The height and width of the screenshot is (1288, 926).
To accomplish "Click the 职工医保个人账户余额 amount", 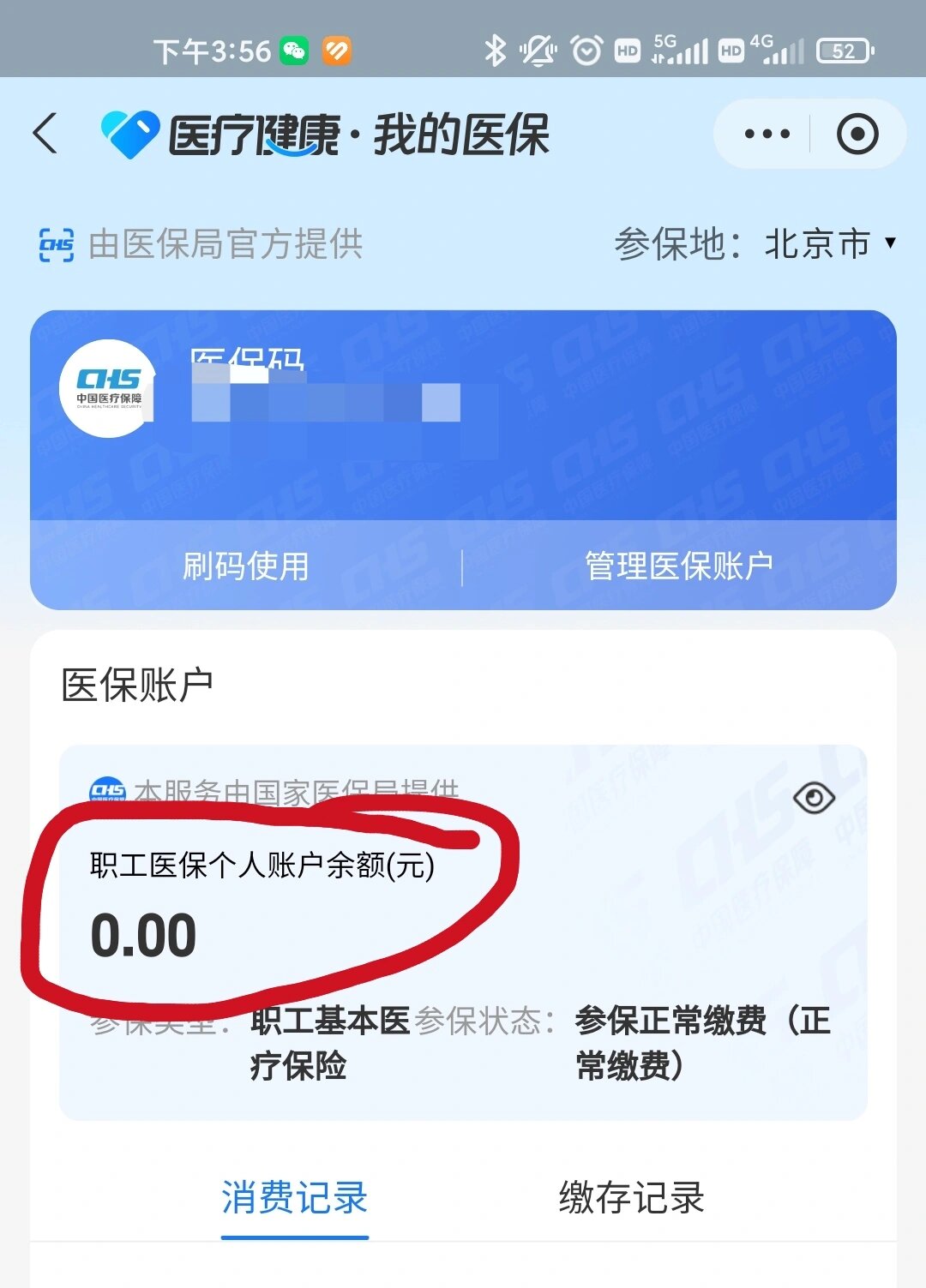I will pyautogui.click(x=146, y=934).
